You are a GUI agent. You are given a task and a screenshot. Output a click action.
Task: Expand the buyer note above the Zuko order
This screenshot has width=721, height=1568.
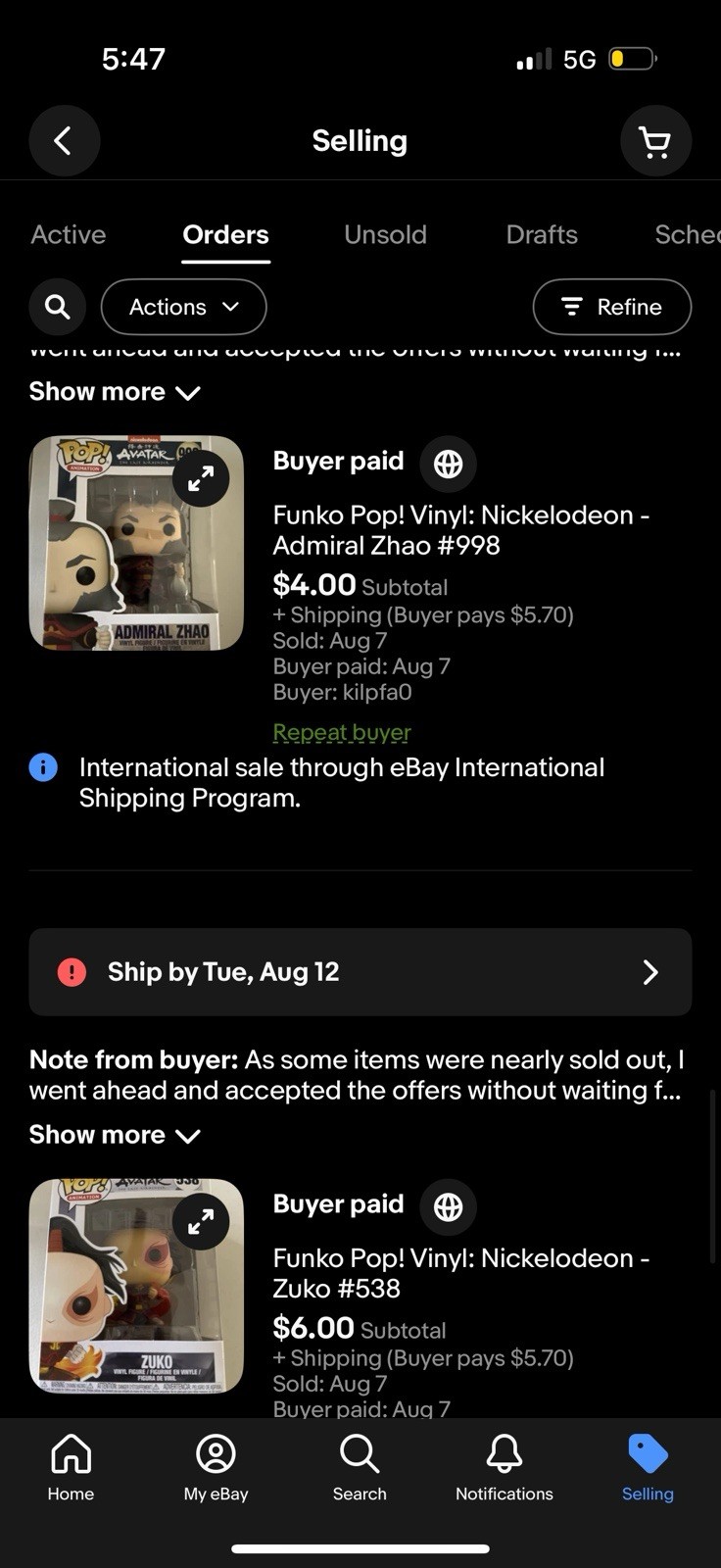[x=115, y=1135]
